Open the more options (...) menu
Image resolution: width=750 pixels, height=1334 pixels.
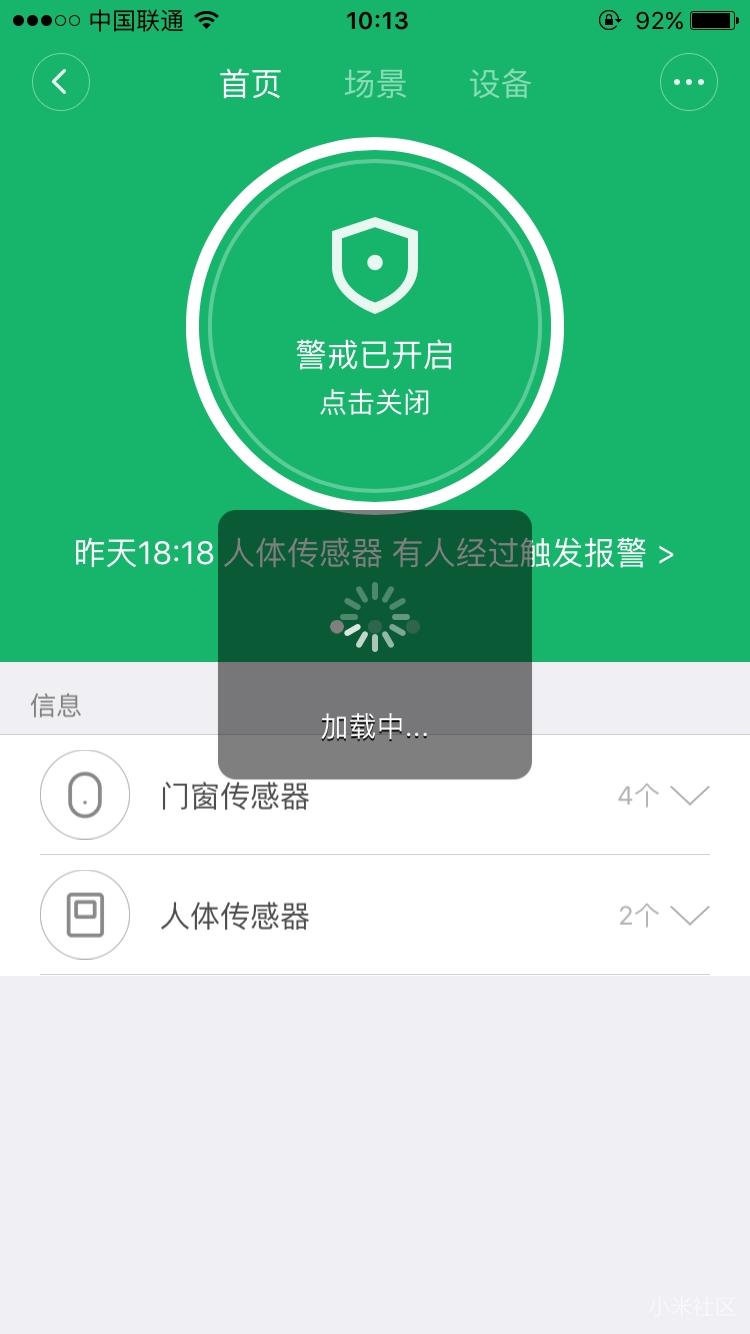pos(688,83)
